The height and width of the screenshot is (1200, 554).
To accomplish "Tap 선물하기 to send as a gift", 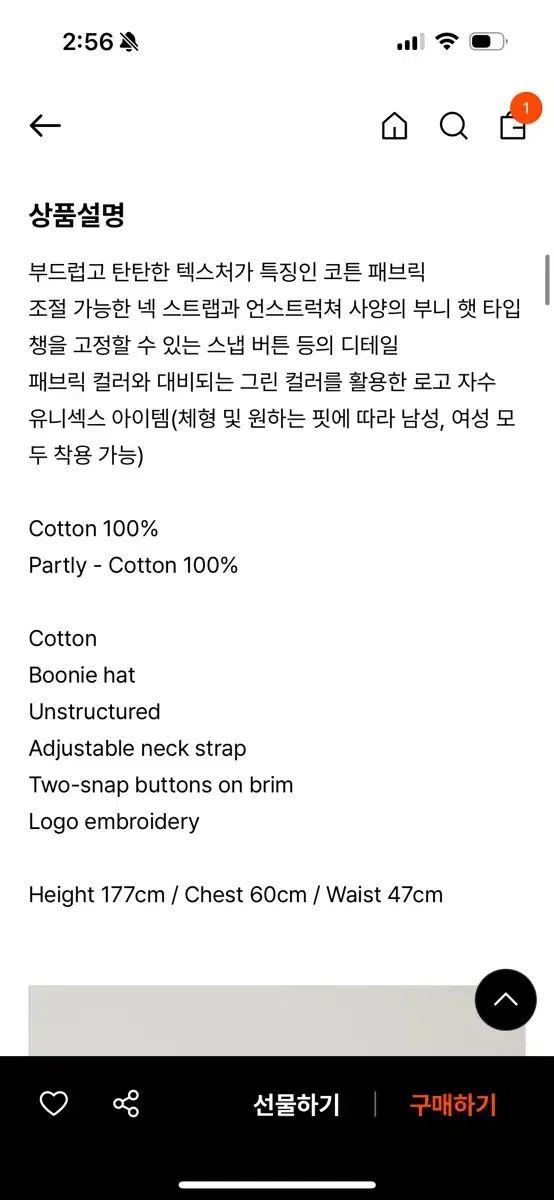I will pyautogui.click(x=296, y=1105).
